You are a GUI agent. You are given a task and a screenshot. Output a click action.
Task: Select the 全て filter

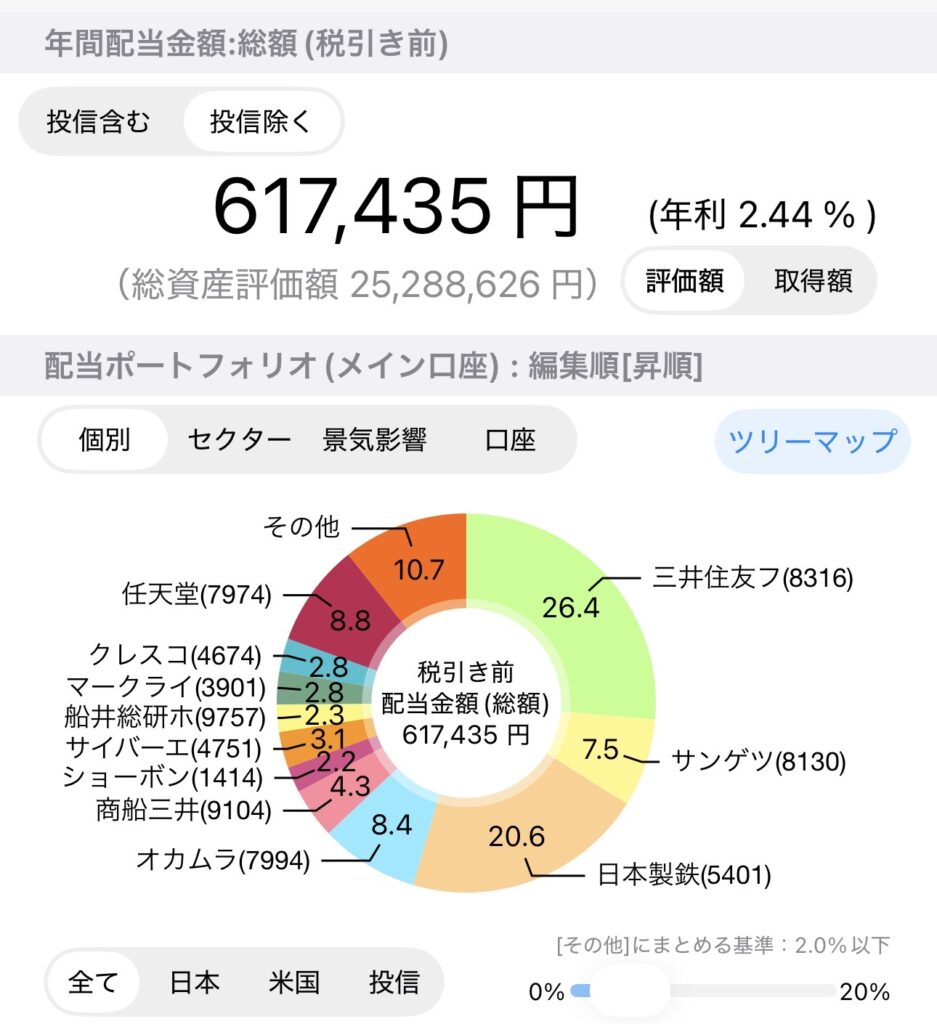pos(92,982)
